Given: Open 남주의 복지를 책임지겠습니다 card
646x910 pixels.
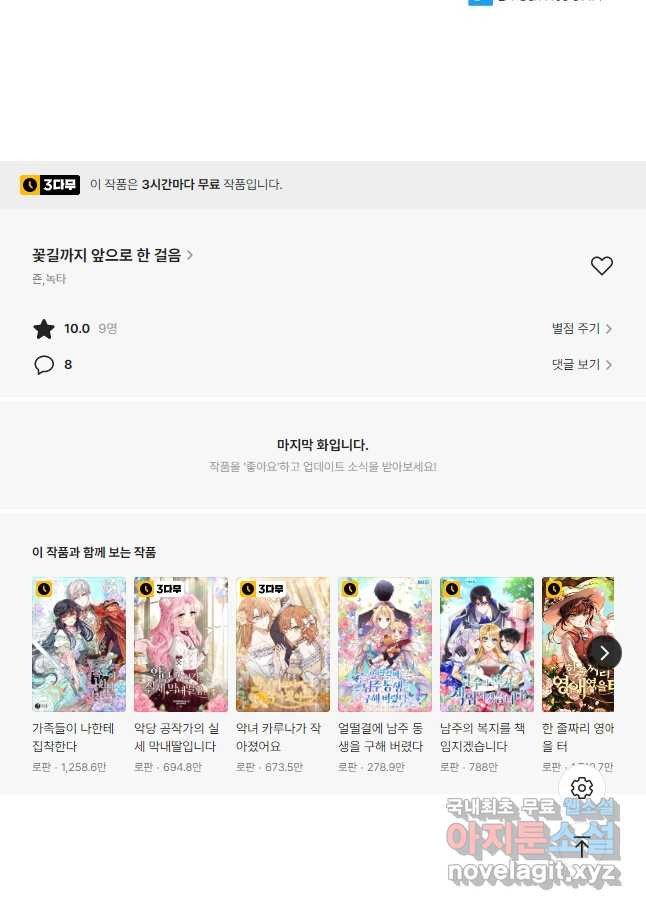Looking at the screenshot, I should pyautogui.click(x=487, y=645).
